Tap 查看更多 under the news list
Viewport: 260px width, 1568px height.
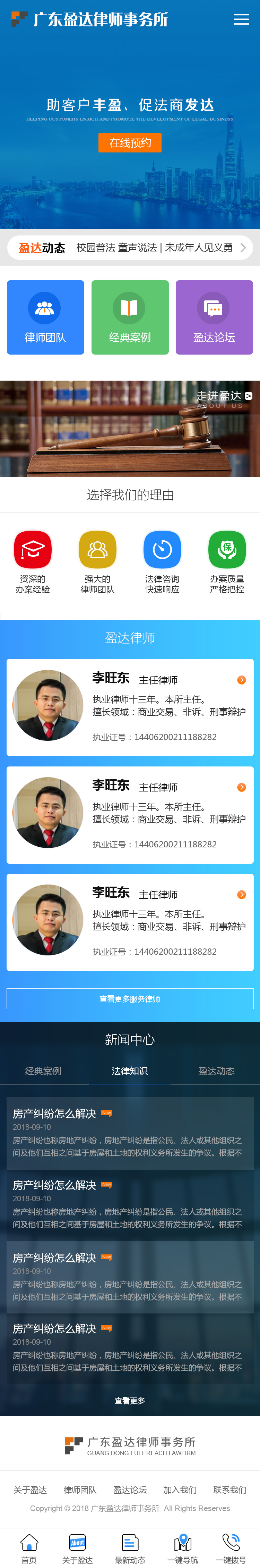click(x=130, y=1401)
